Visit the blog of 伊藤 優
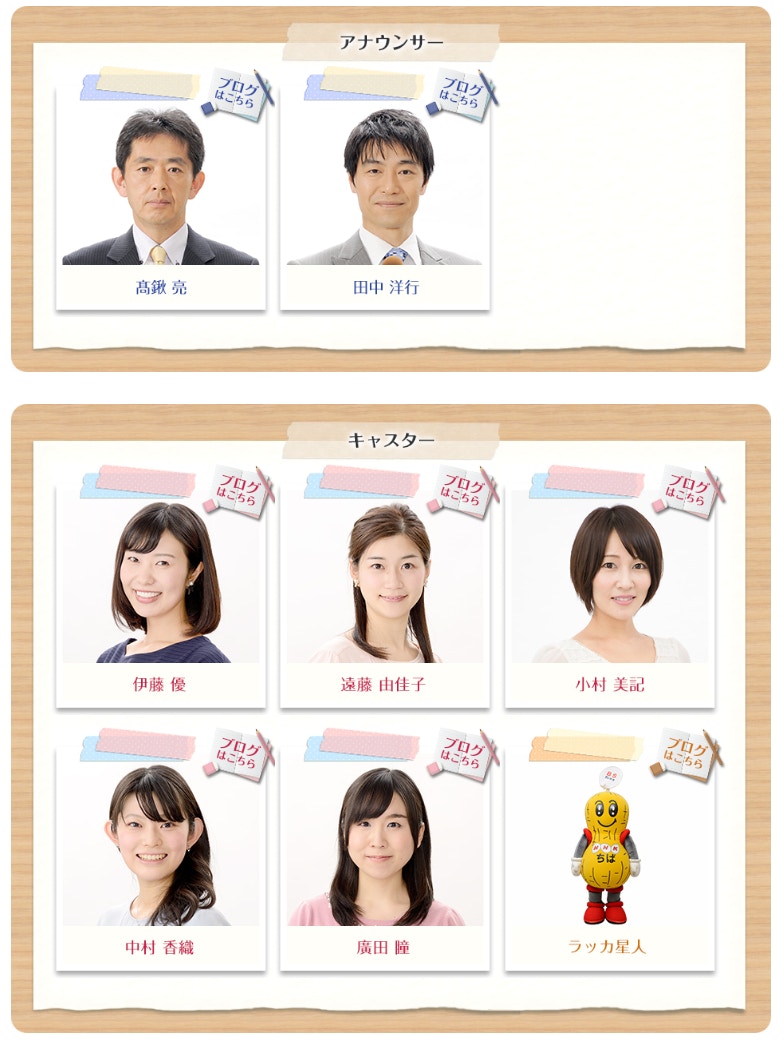The width and height of the screenshot is (784, 1050). click(237, 490)
